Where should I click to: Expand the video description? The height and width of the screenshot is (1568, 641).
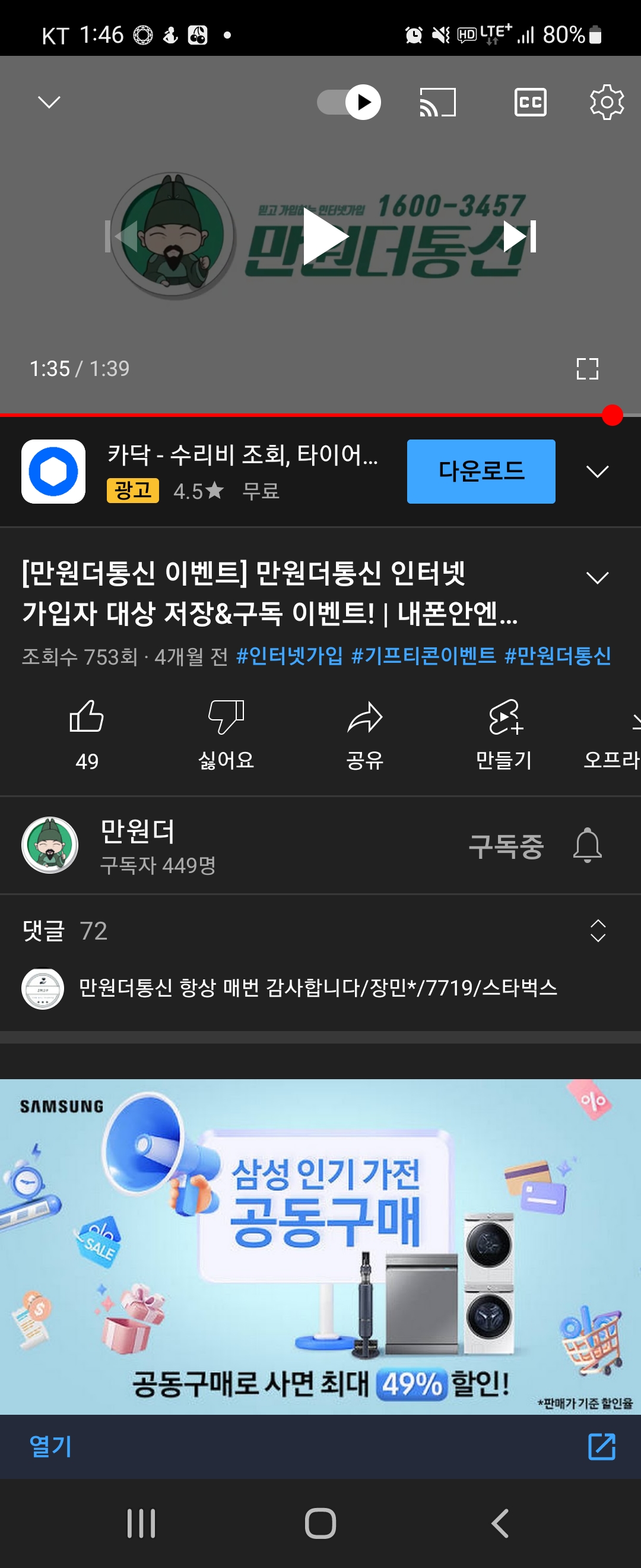pos(597,577)
